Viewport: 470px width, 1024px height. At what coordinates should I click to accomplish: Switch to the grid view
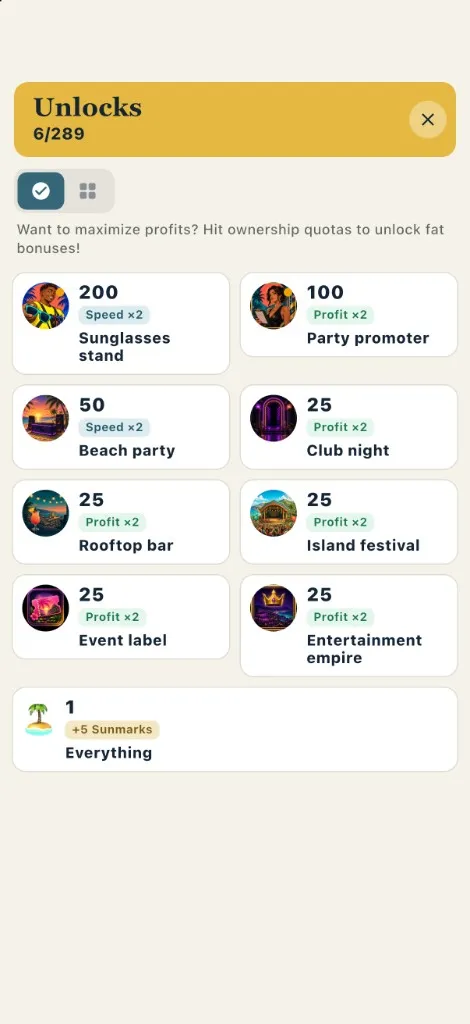[87, 191]
